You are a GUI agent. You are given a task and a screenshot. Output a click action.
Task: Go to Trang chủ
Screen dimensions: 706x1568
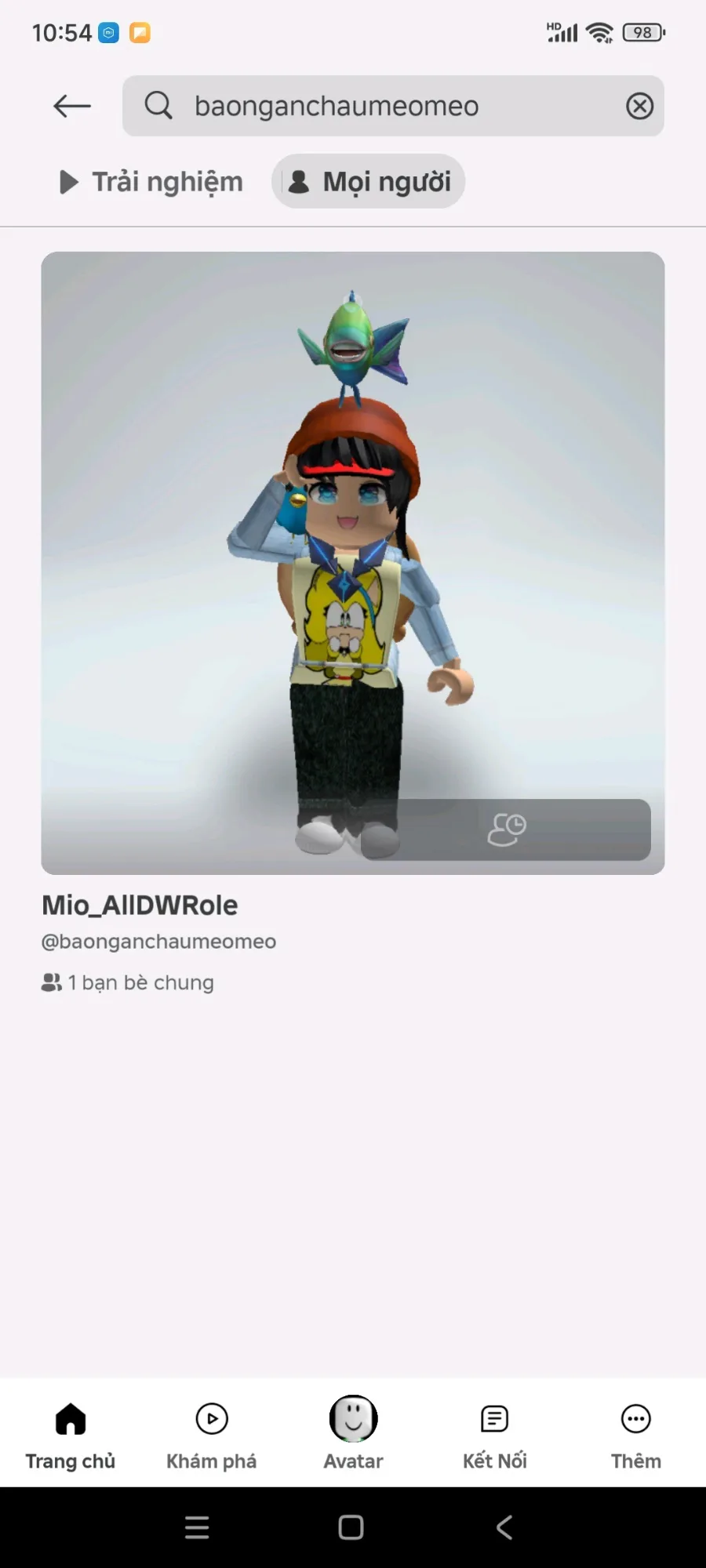click(x=71, y=1433)
